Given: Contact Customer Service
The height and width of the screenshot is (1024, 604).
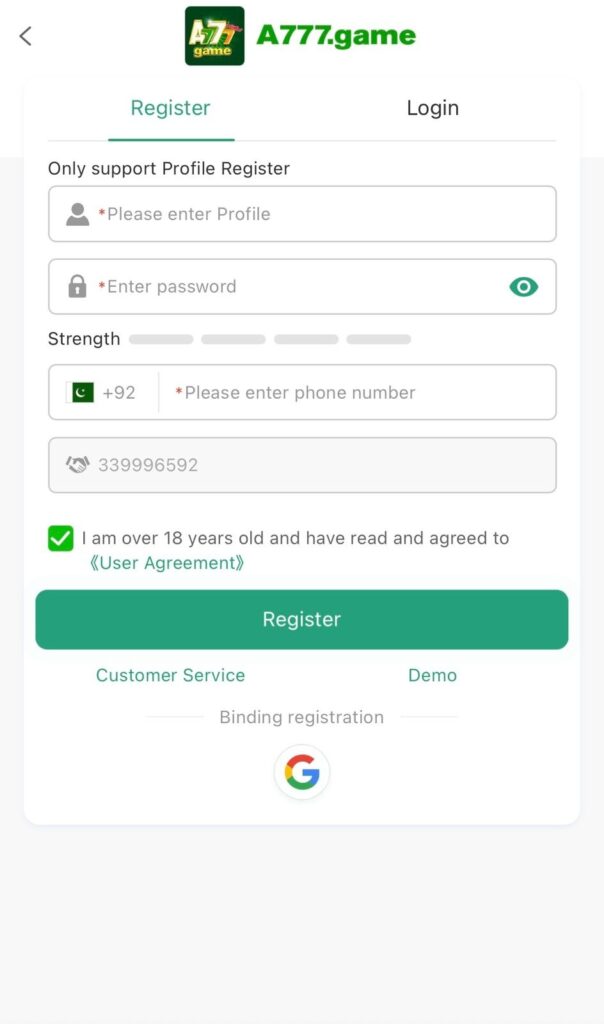Looking at the screenshot, I should pos(170,675).
